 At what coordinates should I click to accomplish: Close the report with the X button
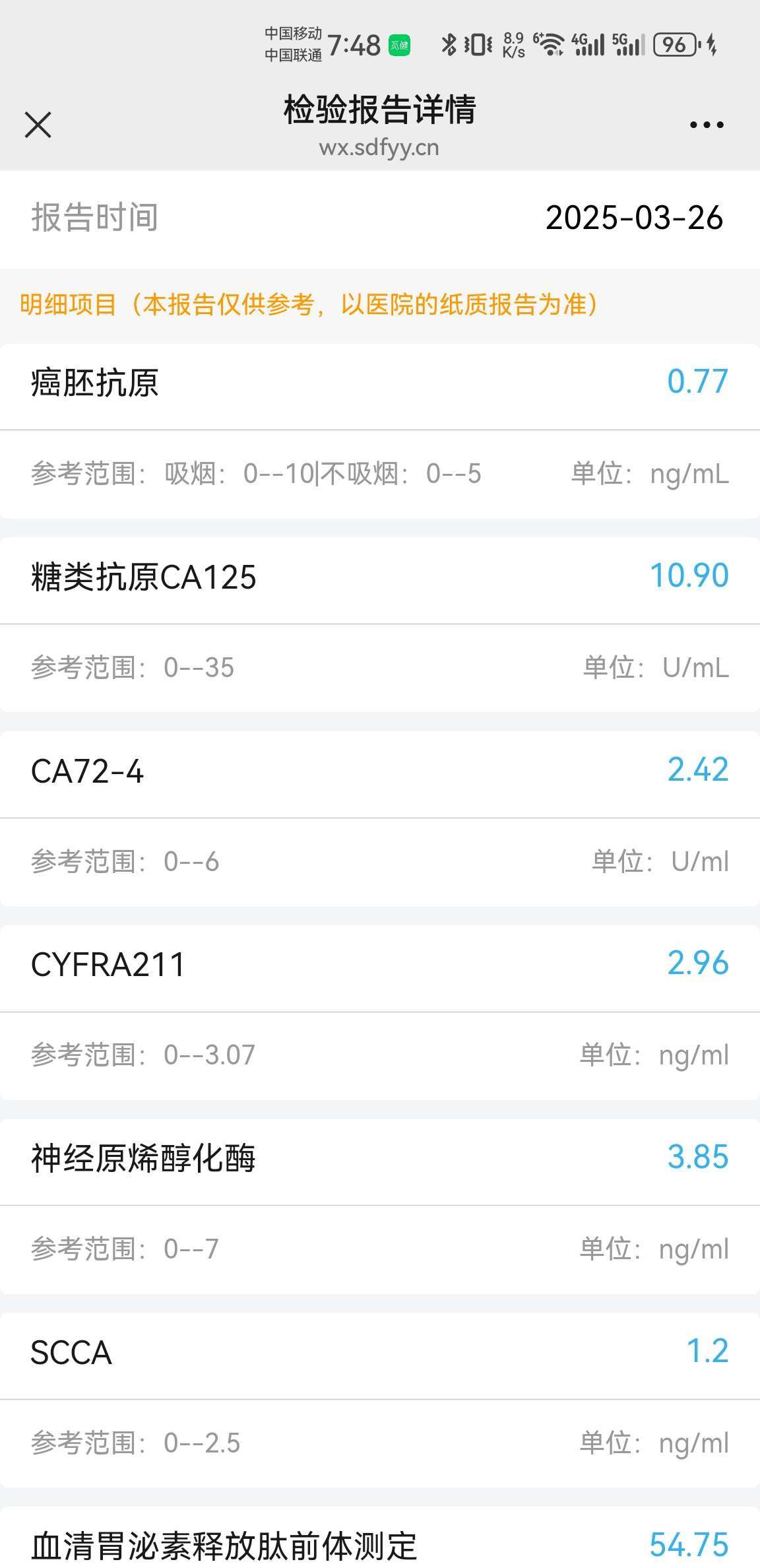(40, 124)
